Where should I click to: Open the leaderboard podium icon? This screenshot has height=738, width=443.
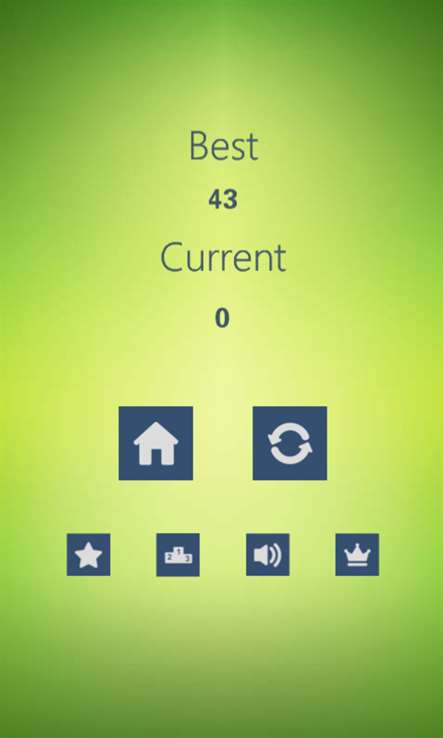click(178, 554)
